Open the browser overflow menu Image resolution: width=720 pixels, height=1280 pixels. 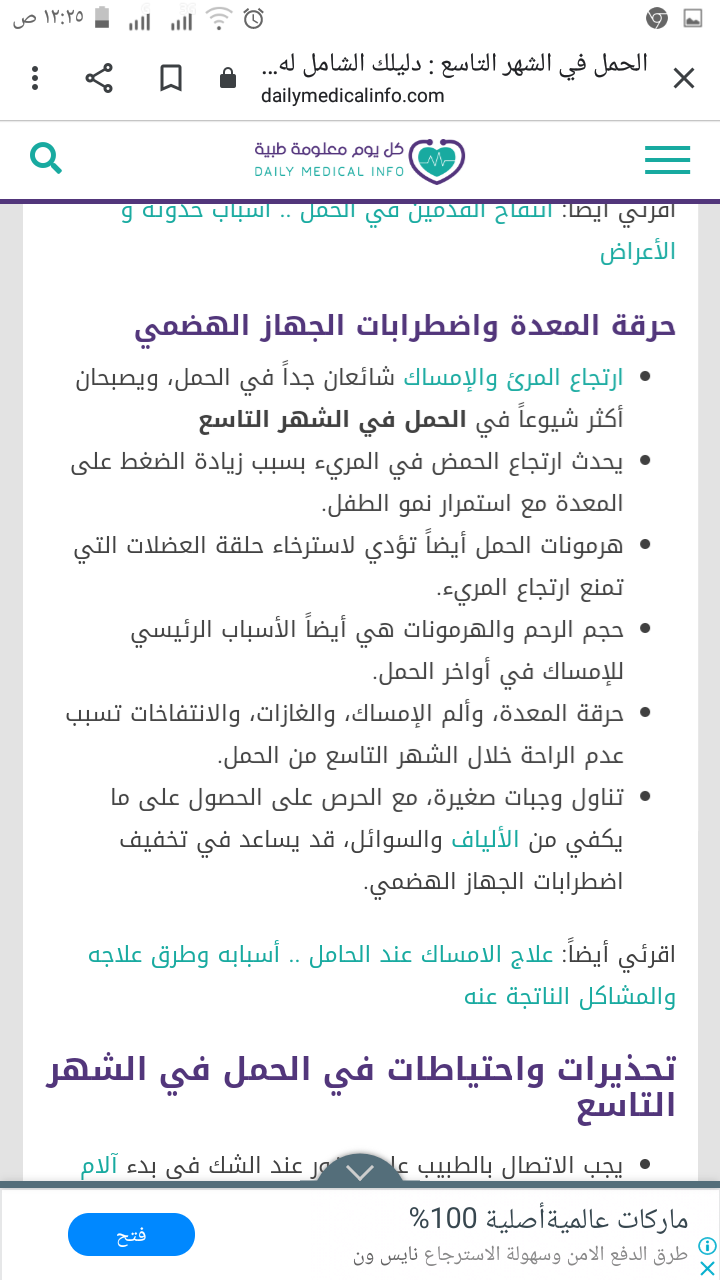click(x=35, y=79)
